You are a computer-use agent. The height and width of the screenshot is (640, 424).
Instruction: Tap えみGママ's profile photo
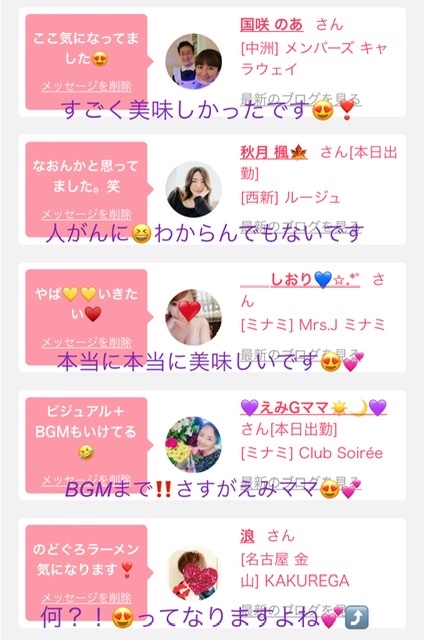(x=194, y=445)
